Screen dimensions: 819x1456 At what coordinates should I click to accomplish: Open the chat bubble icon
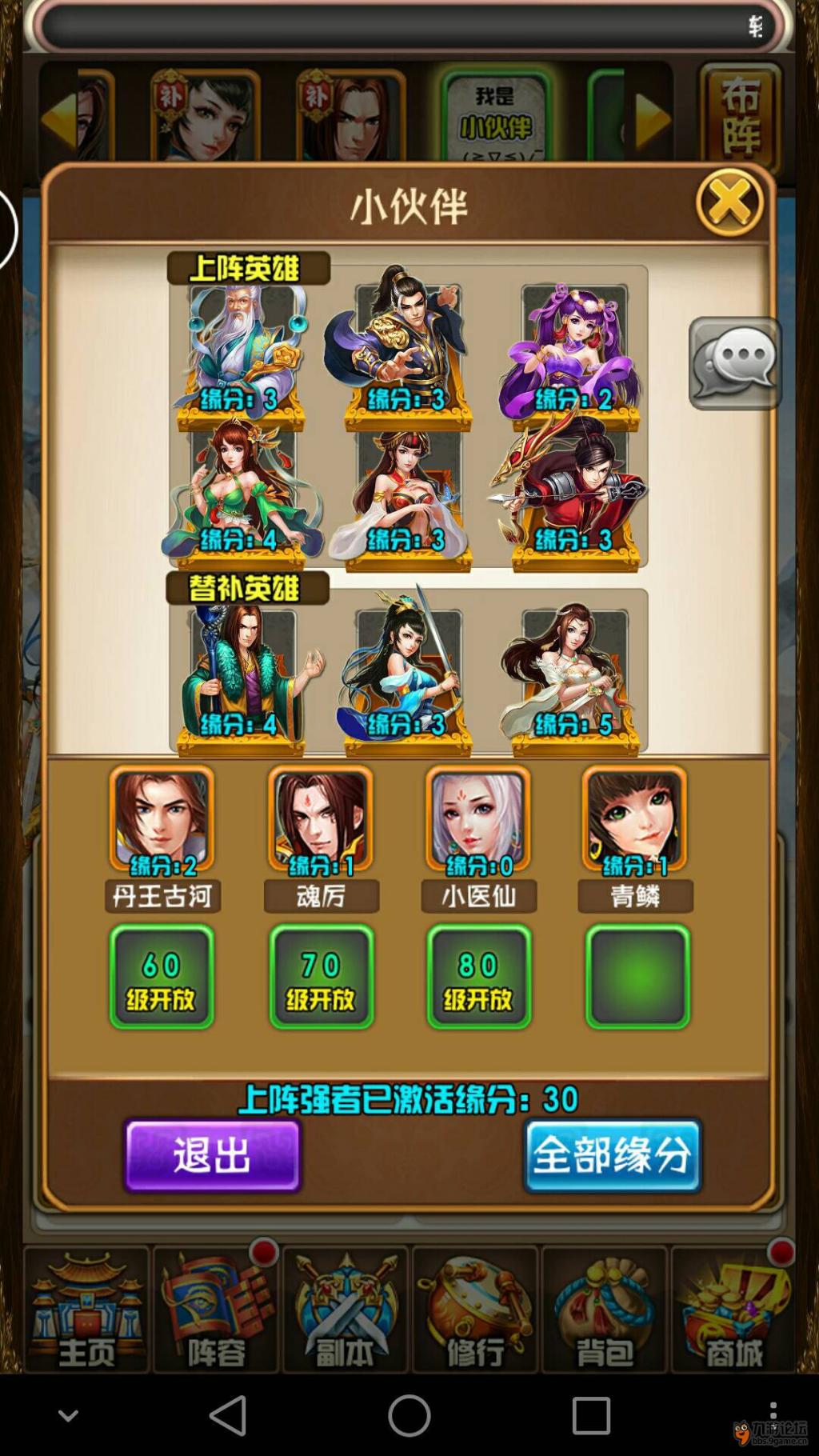coord(734,364)
